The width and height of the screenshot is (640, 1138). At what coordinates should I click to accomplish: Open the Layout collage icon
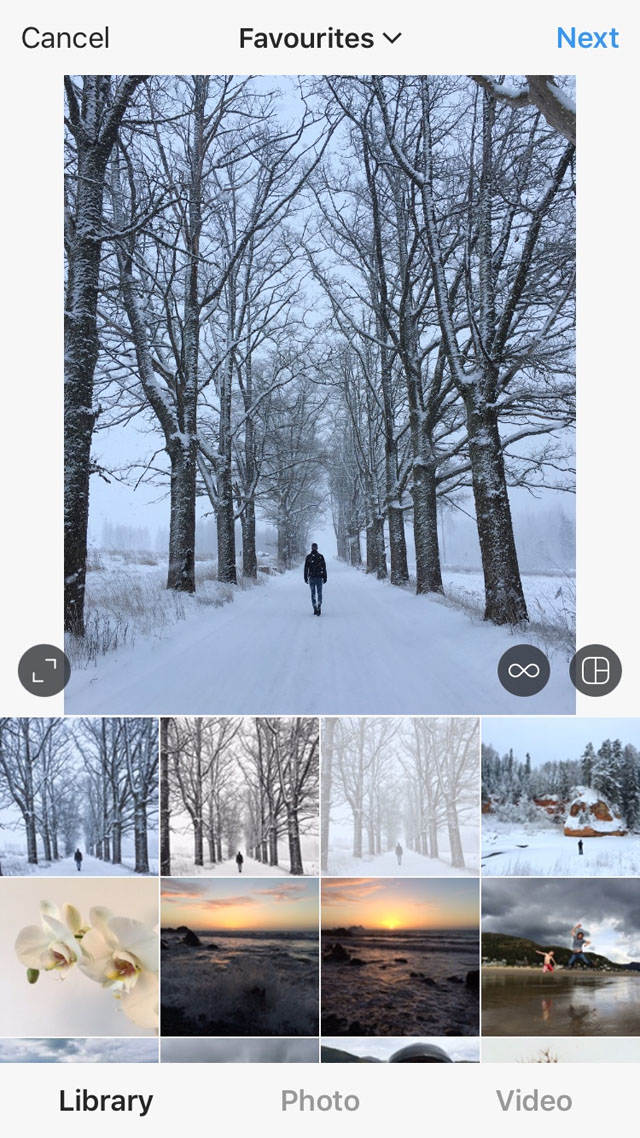(x=595, y=671)
